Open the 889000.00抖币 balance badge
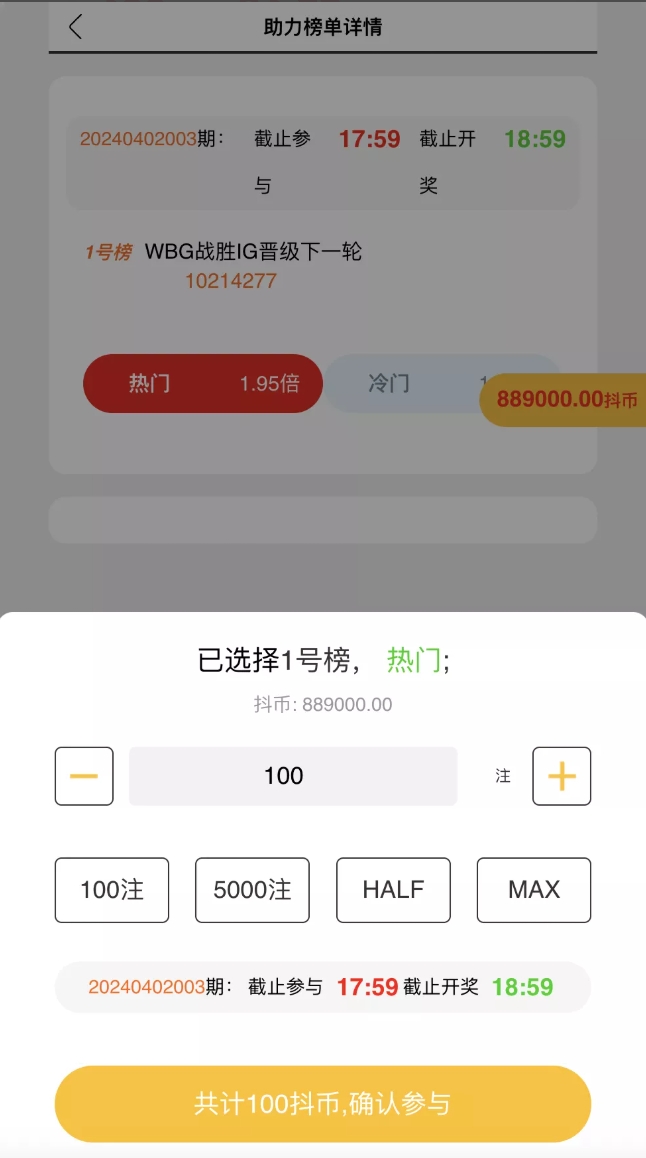Image resolution: width=646 pixels, height=1158 pixels. coord(565,400)
